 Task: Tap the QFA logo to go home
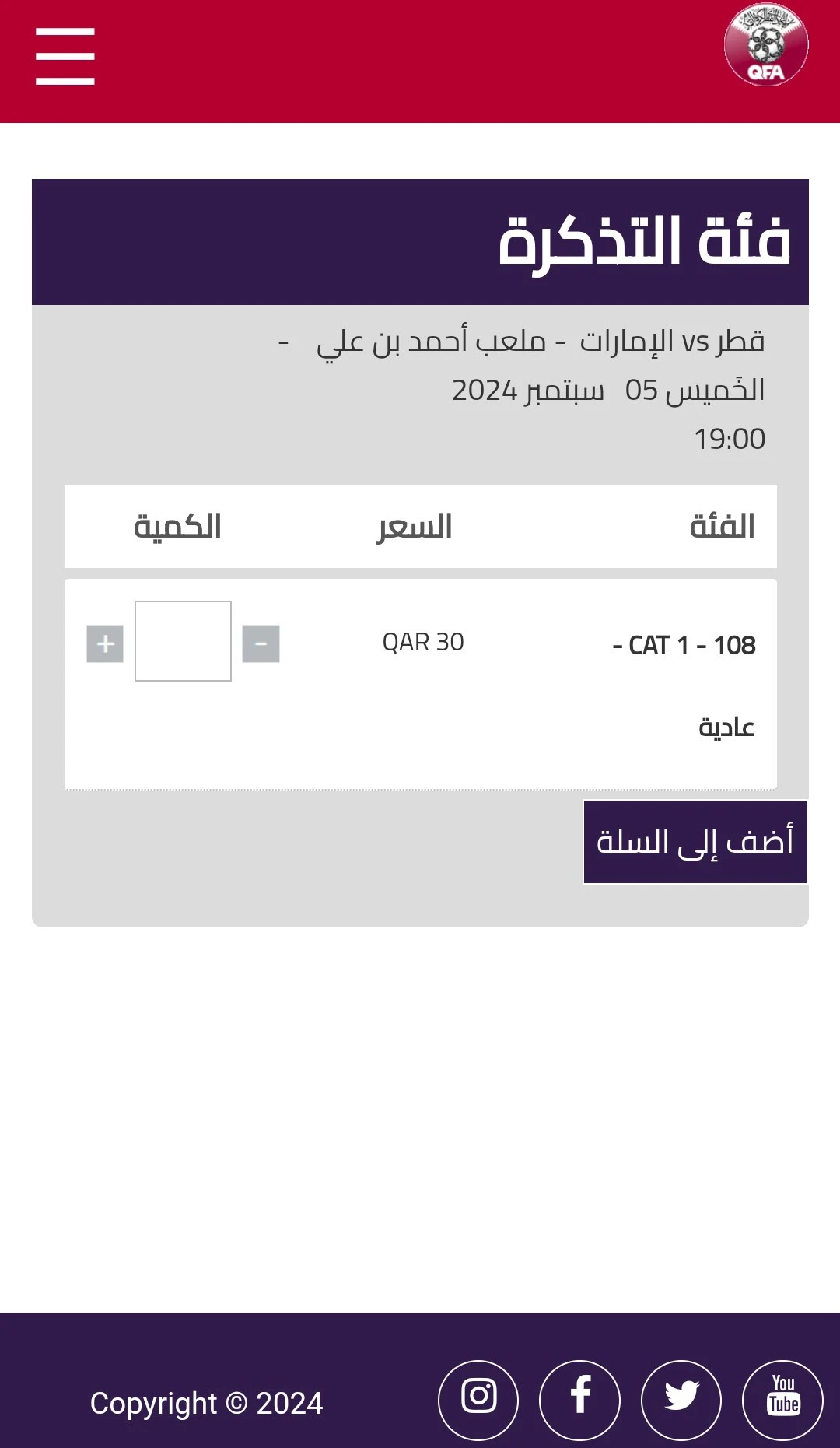pyautogui.click(x=766, y=45)
